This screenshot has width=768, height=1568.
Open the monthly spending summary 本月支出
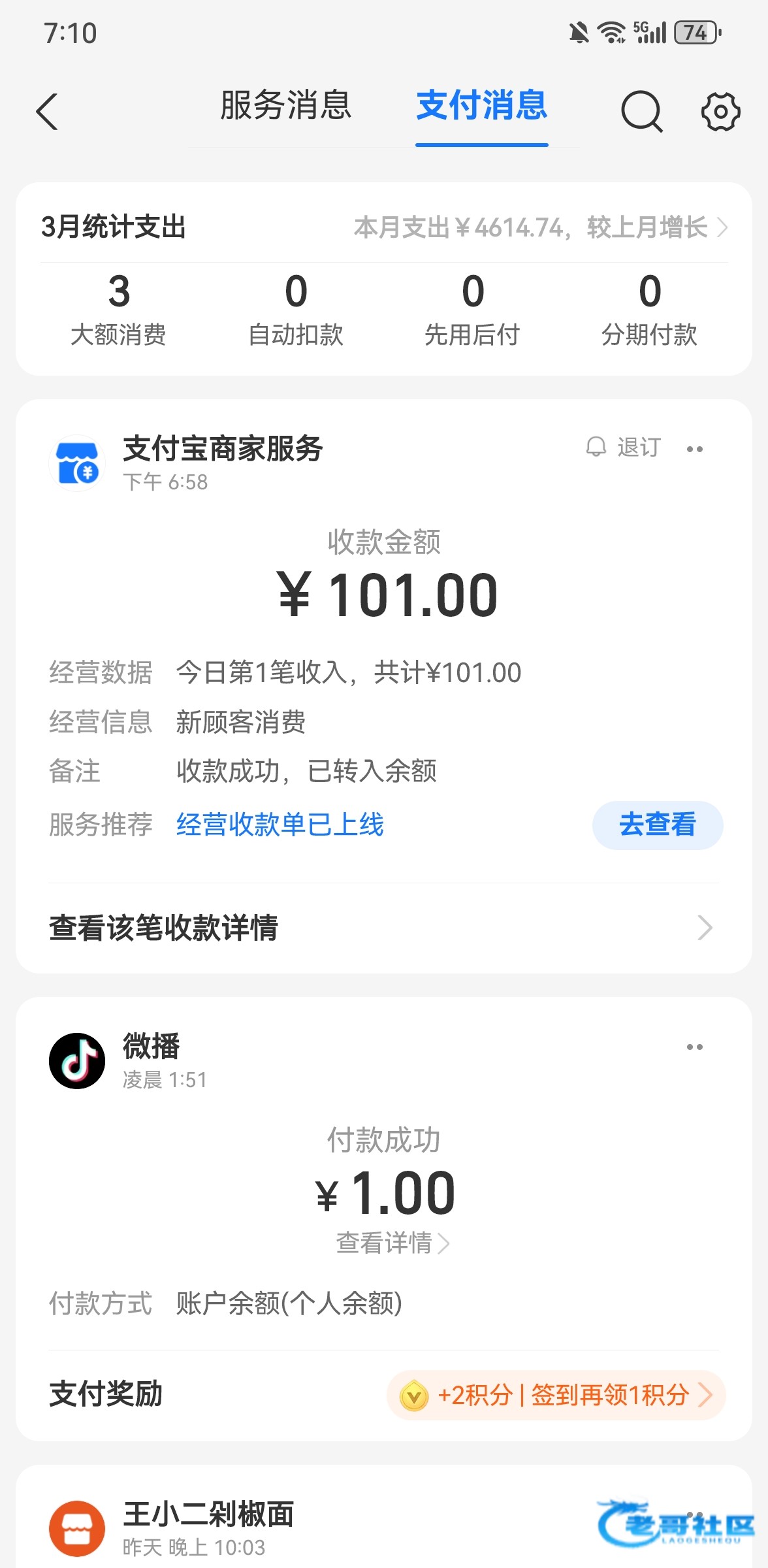point(541,227)
